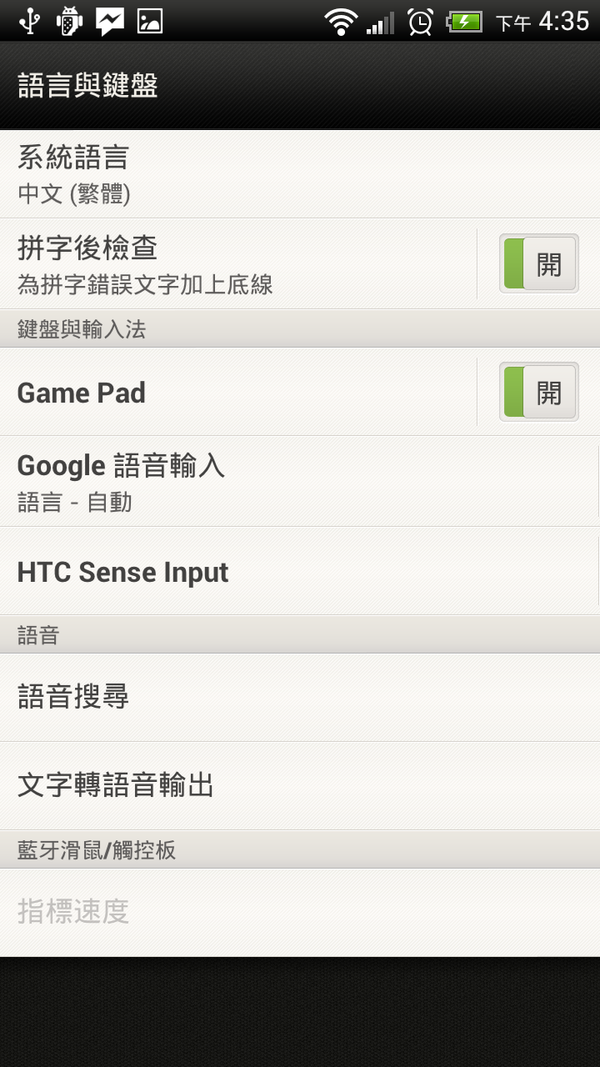Toggle 拼字後檢查 spell check switch
The height and width of the screenshot is (1067, 600).
[x=539, y=264]
